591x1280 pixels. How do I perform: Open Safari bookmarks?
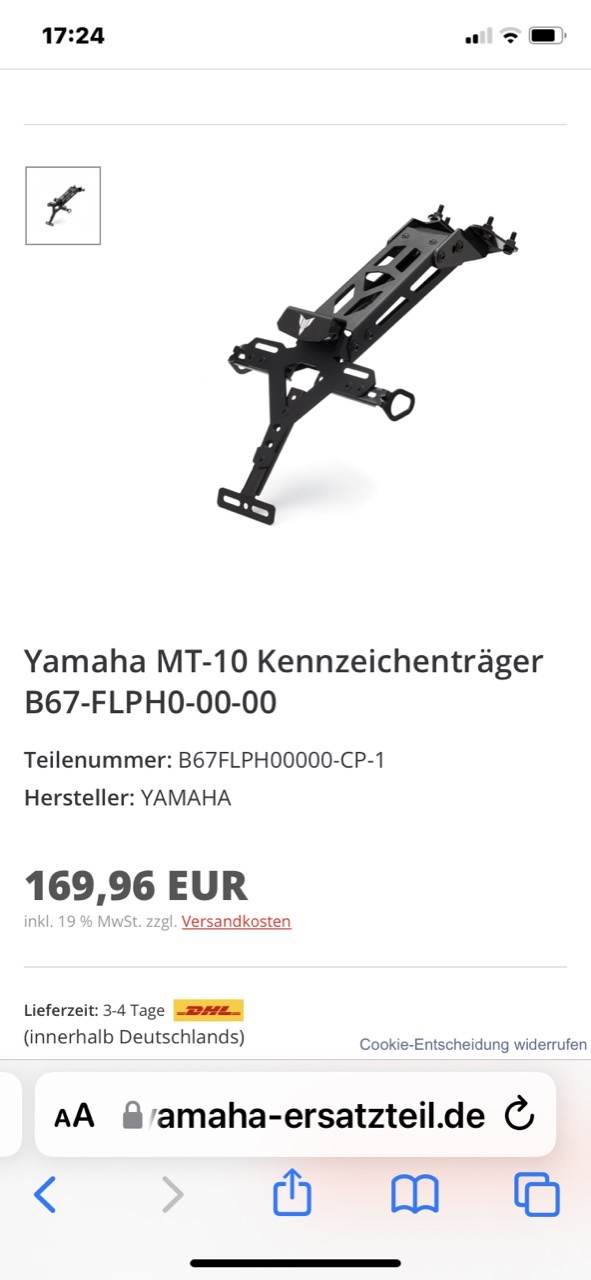pos(415,1194)
